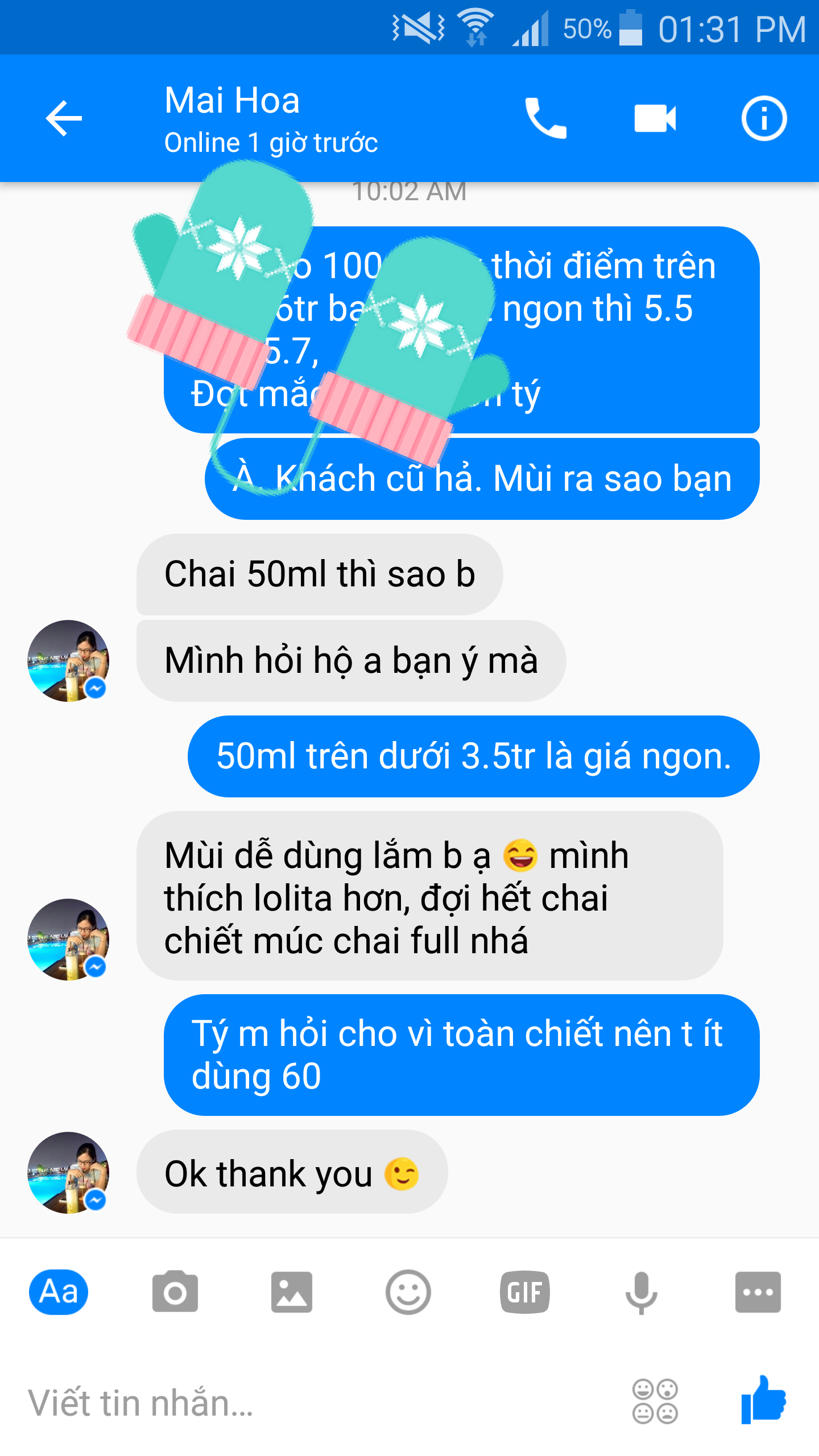Open the GIF picker

(525, 1292)
